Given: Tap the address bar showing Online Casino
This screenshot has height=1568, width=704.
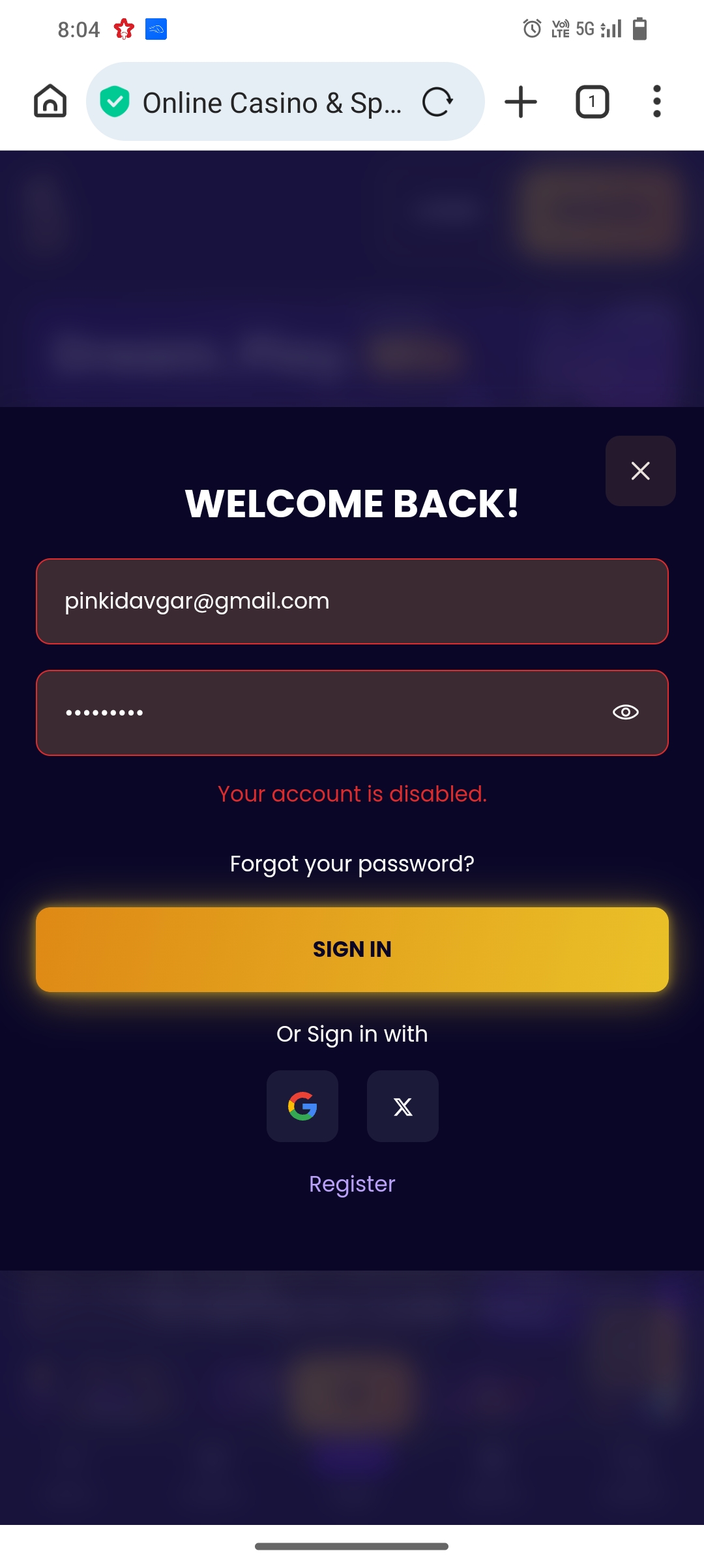Looking at the screenshot, I should coord(271,102).
